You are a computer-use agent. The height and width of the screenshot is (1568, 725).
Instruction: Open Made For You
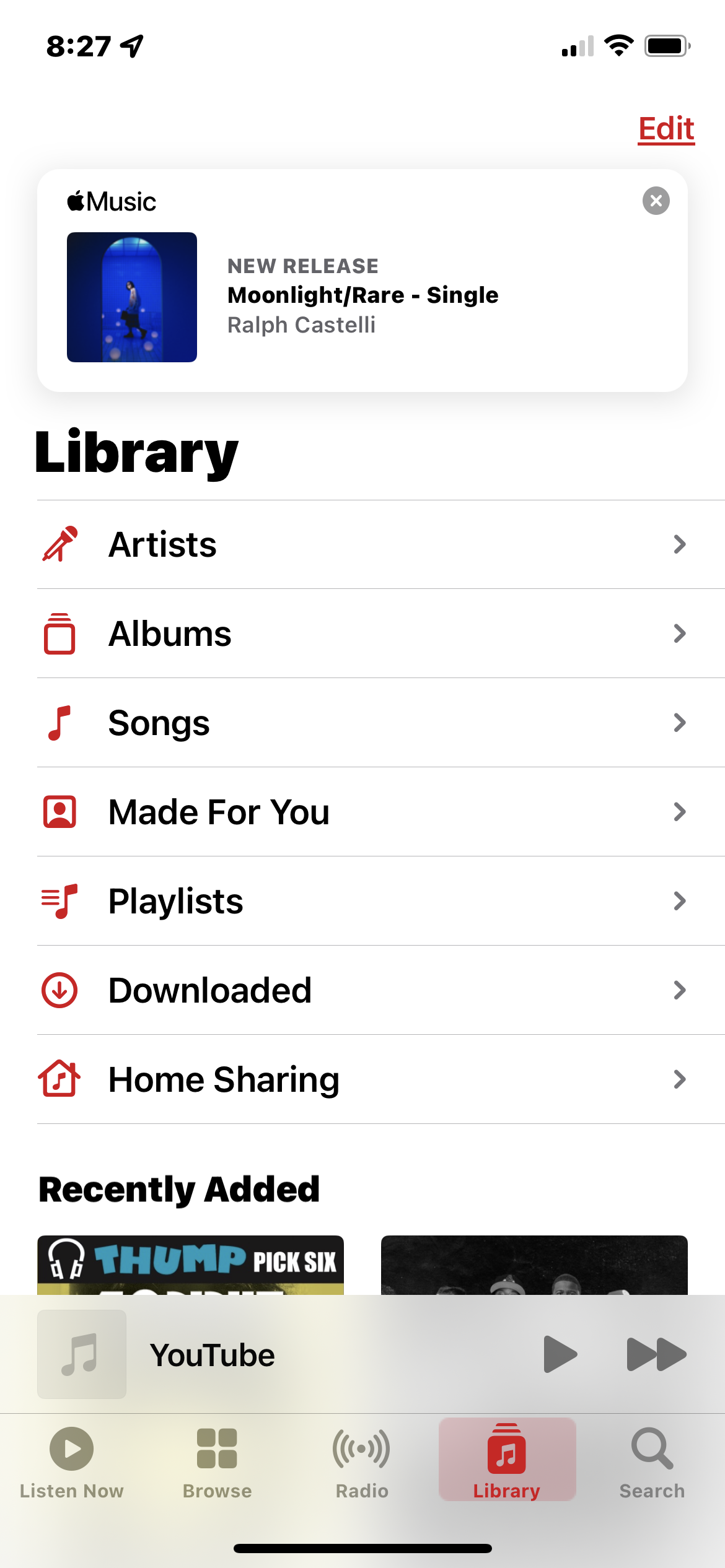click(x=362, y=812)
